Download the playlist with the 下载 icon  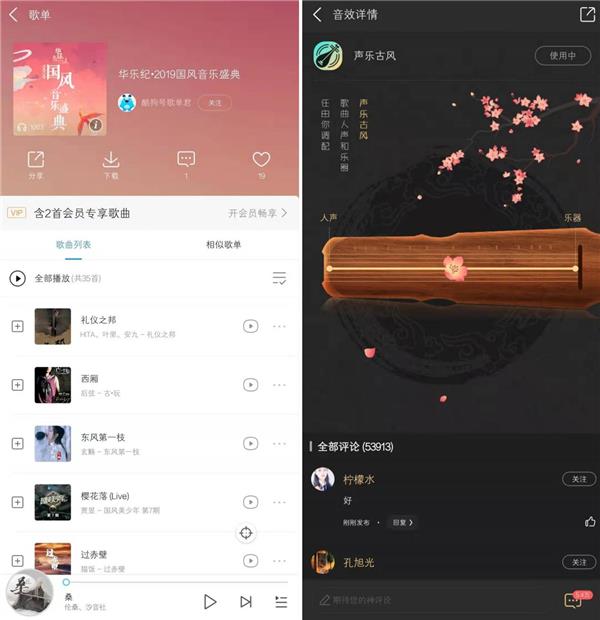pos(111,160)
